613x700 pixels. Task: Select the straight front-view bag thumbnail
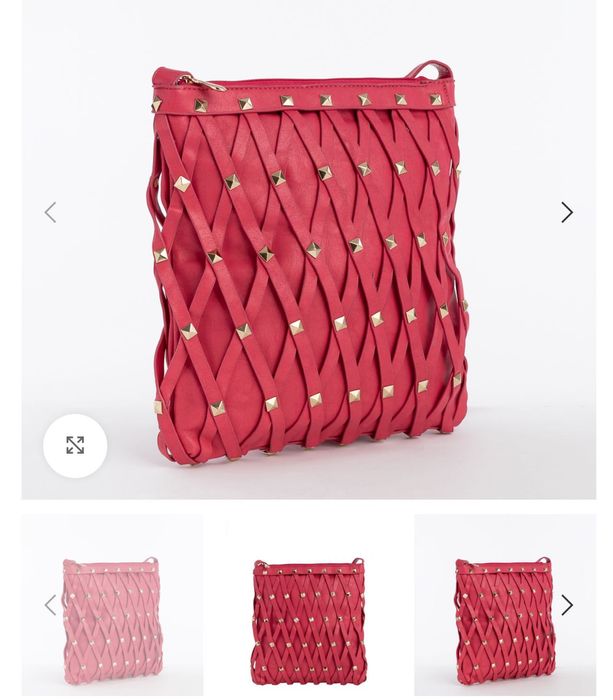[308, 606]
